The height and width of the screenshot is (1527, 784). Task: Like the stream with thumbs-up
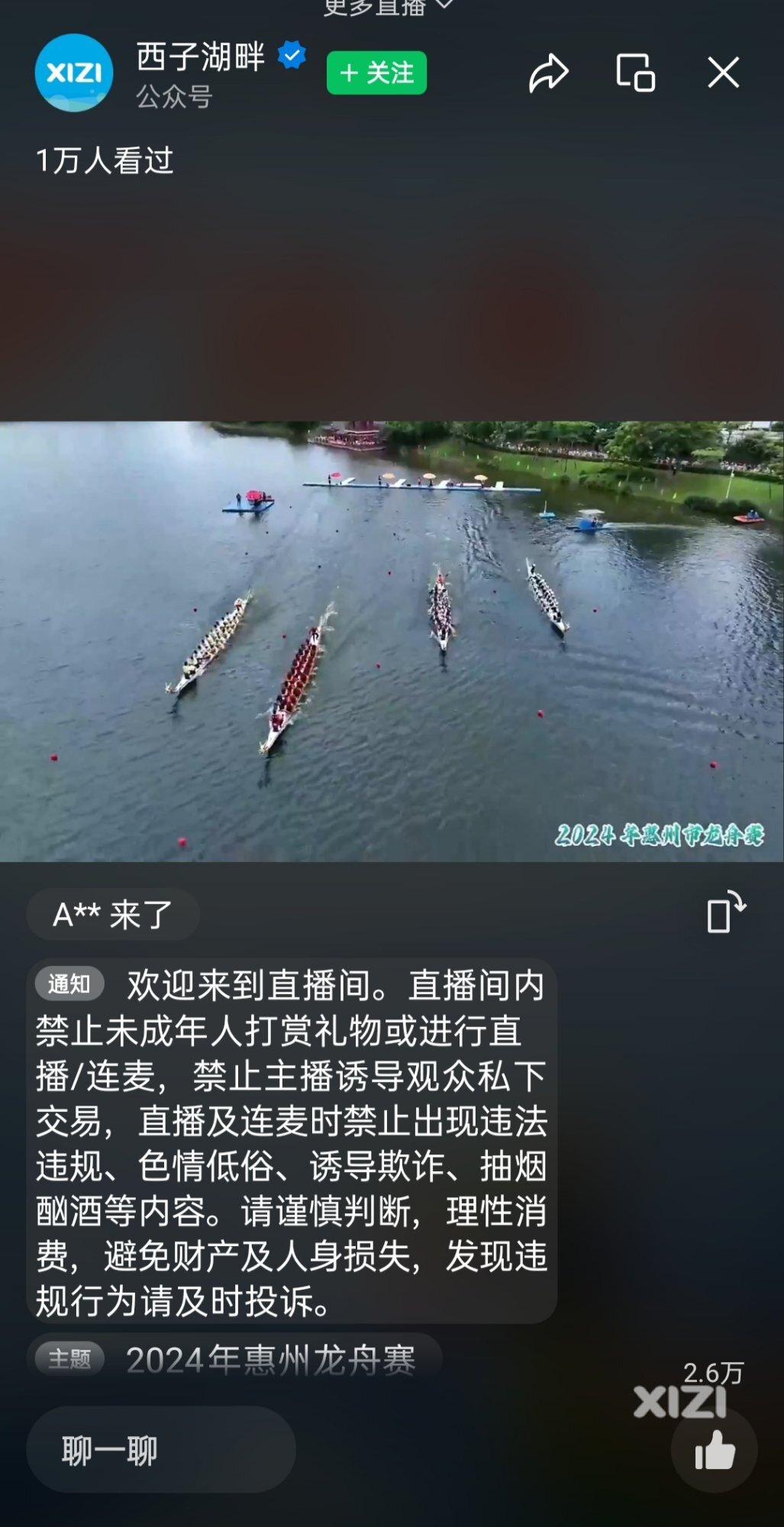tap(715, 1450)
